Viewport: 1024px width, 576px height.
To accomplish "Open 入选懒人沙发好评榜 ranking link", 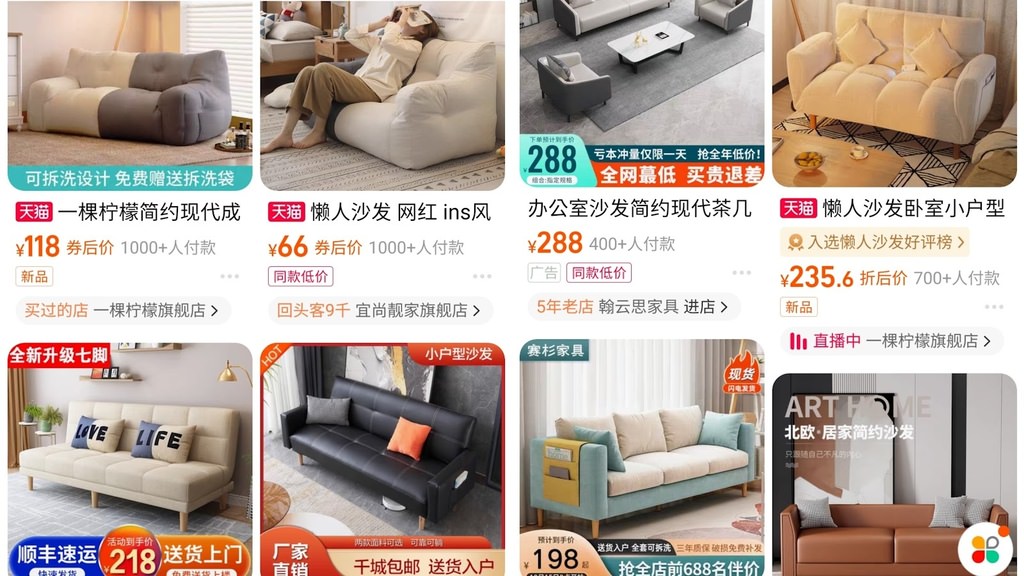I will click(x=876, y=242).
